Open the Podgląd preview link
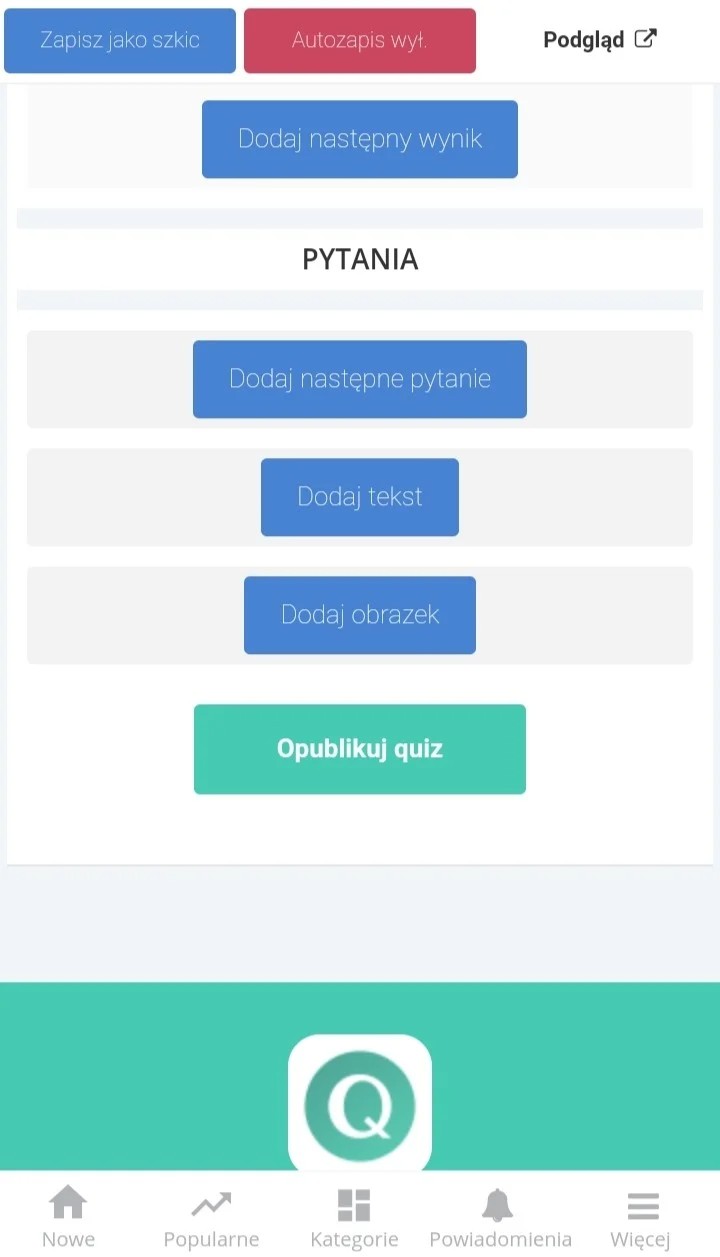The height and width of the screenshot is (1257, 720). tap(599, 40)
